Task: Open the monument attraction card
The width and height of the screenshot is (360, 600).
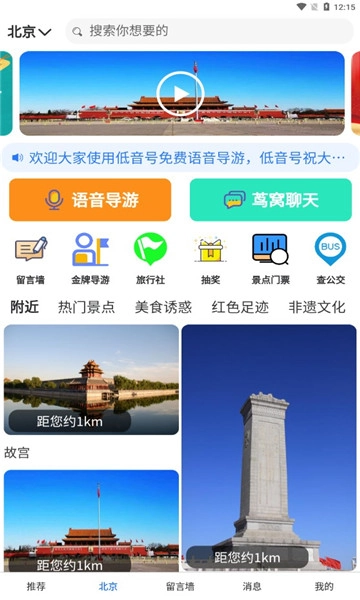Action: (269, 448)
